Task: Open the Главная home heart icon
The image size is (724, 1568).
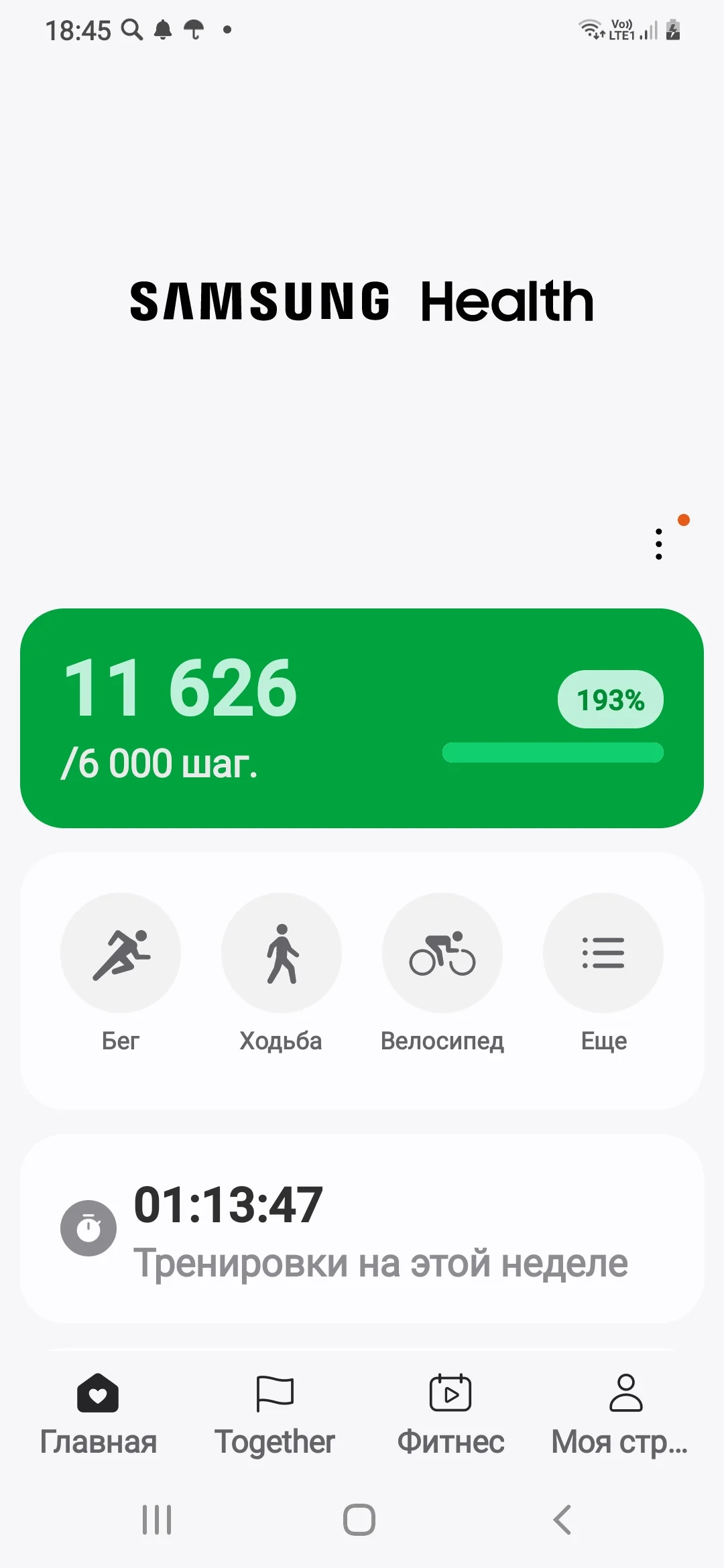Action: point(98,1393)
